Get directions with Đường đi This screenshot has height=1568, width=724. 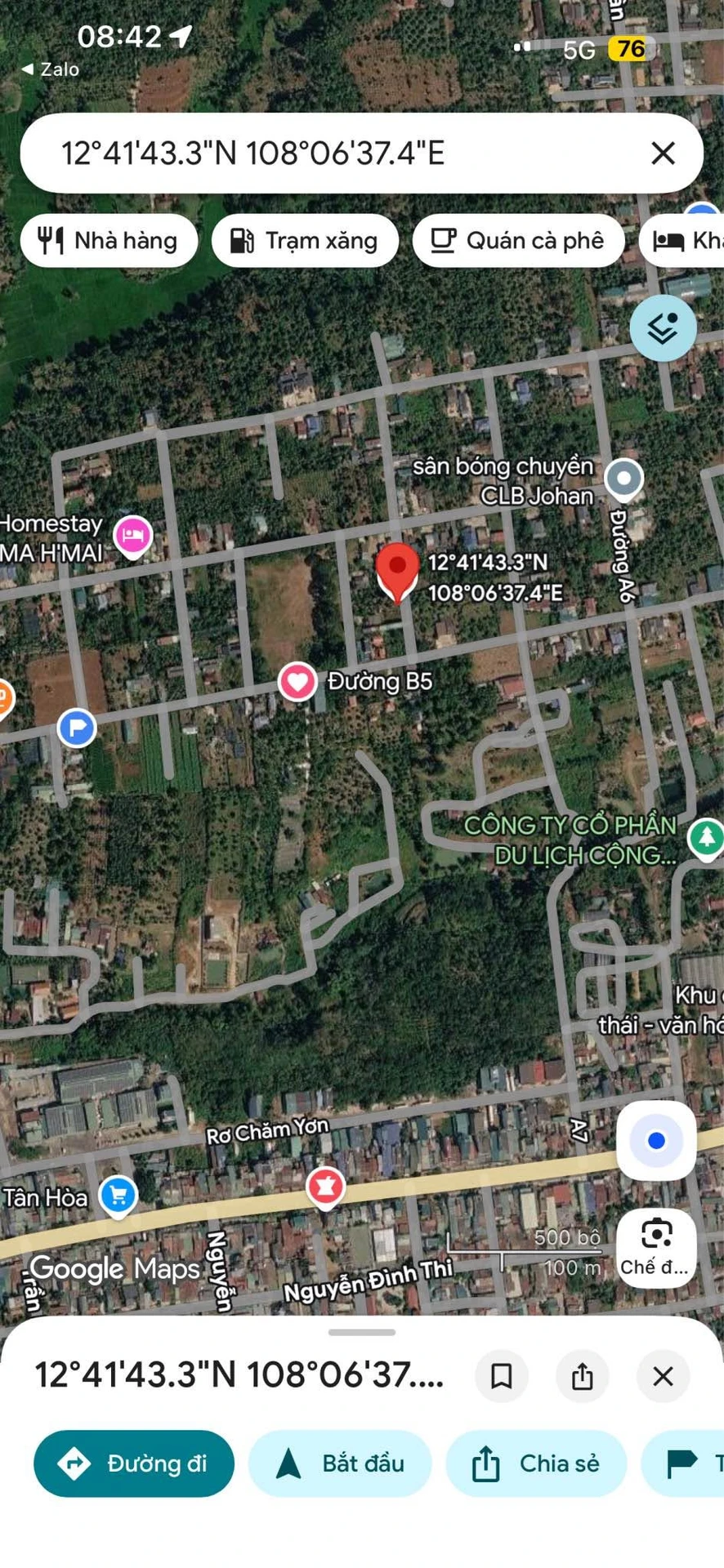pos(134,1463)
